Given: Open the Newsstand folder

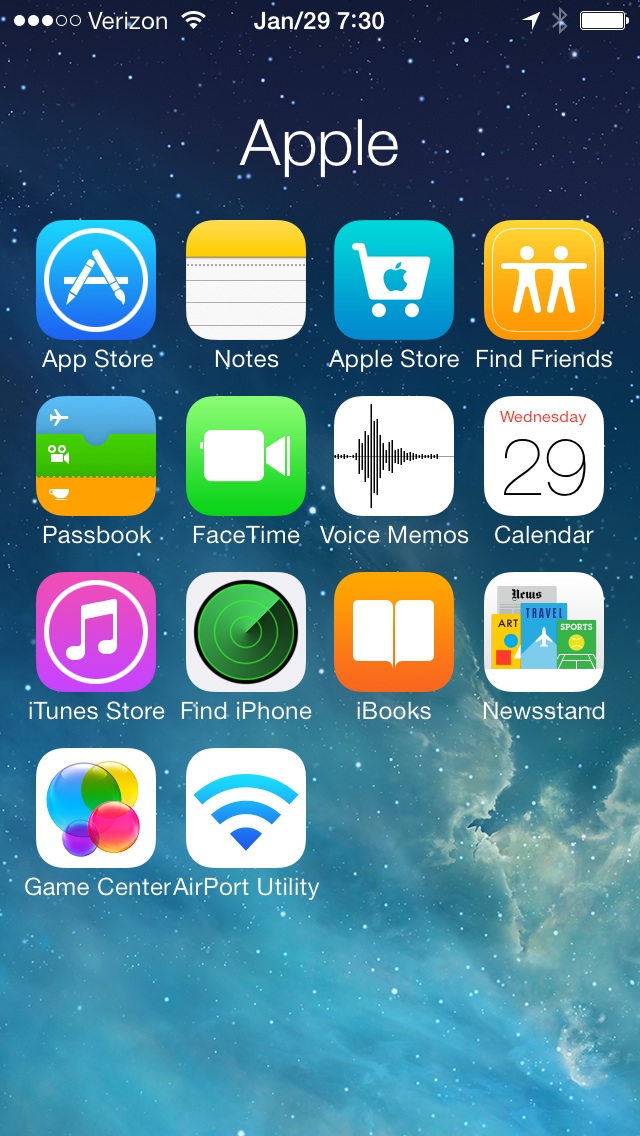Looking at the screenshot, I should pyautogui.click(x=544, y=632).
